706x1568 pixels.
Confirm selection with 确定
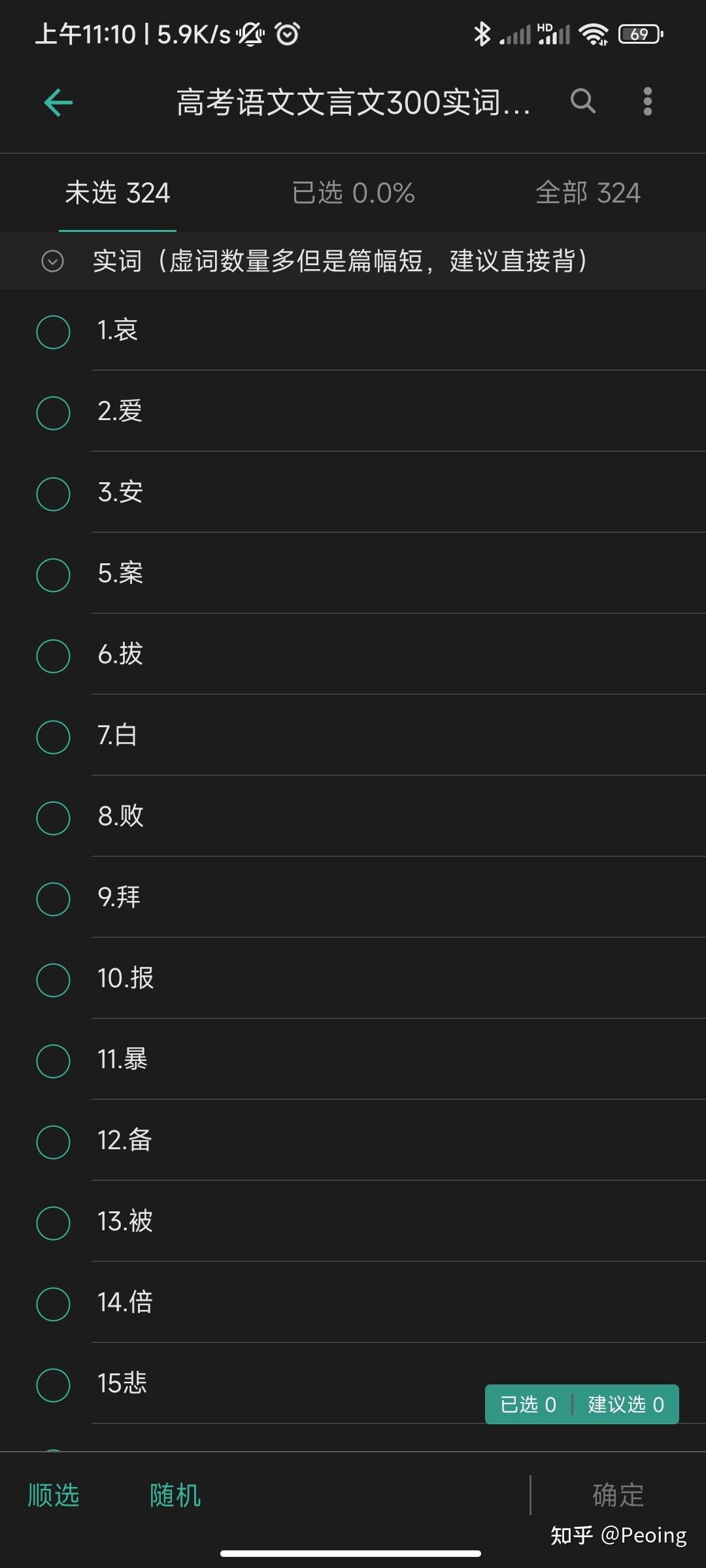tap(618, 1495)
